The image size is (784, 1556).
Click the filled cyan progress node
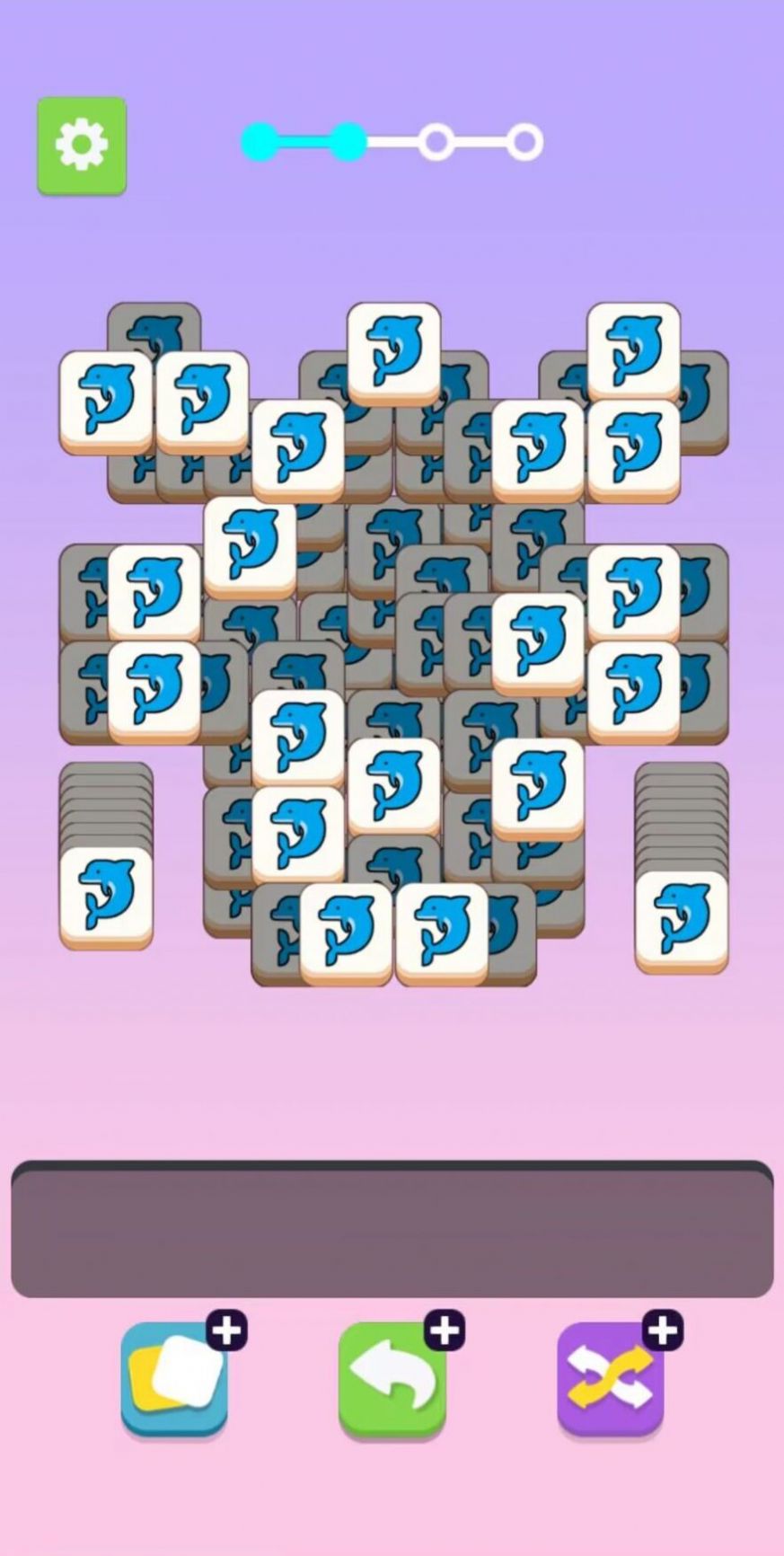[x=348, y=140]
